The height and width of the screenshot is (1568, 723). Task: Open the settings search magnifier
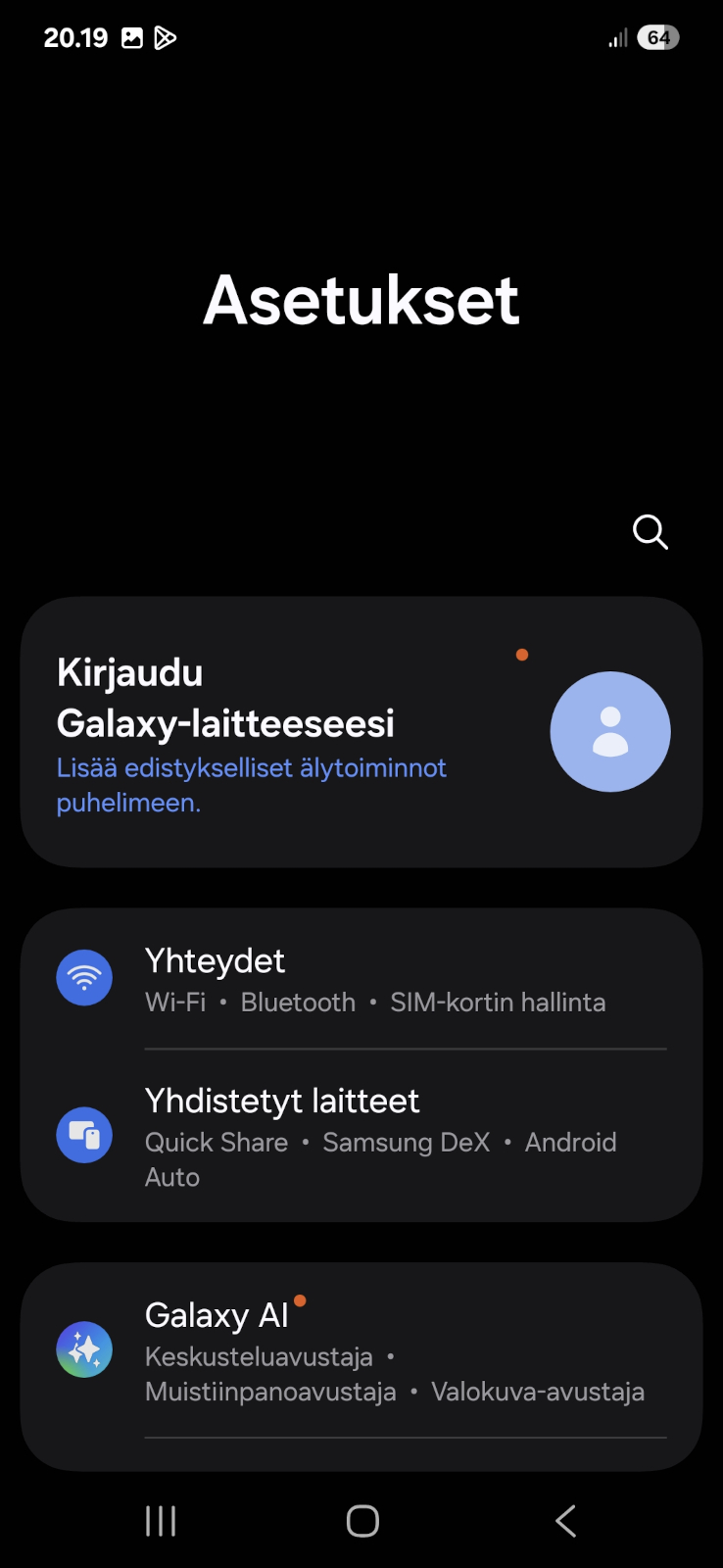tap(651, 532)
